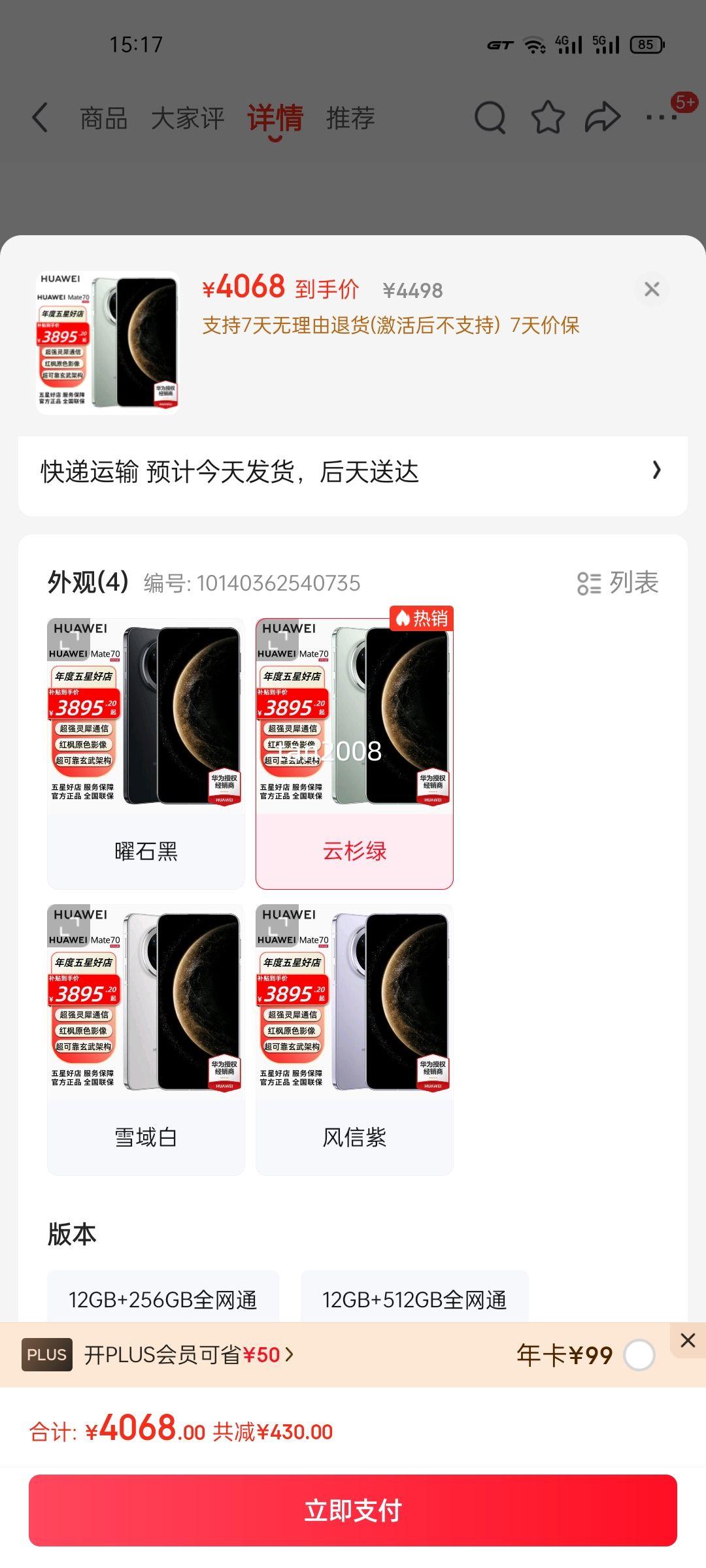Expand the shipping details with the chevron
This screenshot has width=706, height=1568.
656,471
